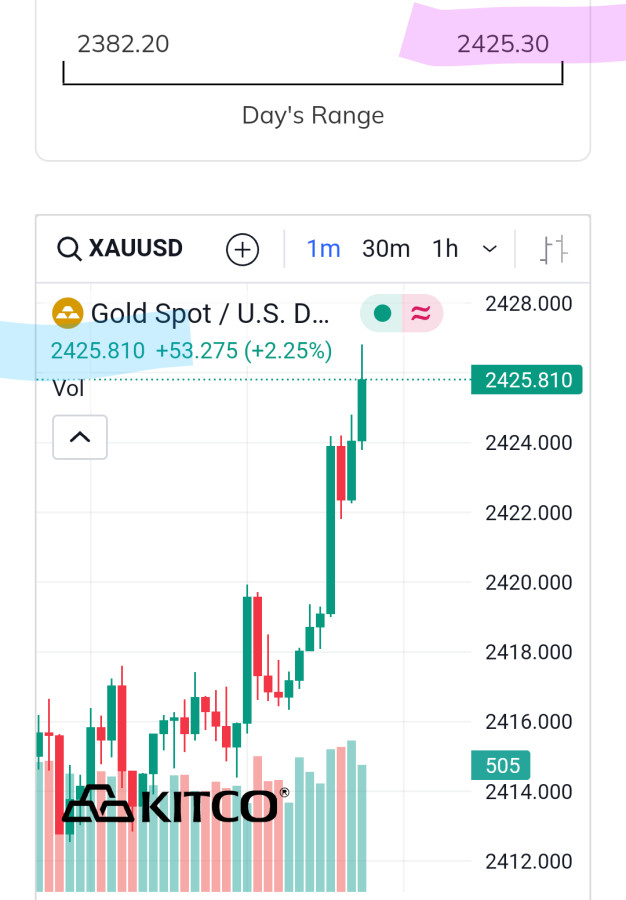Select the 30m timeframe
This screenshot has height=900, width=626.
click(x=386, y=249)
